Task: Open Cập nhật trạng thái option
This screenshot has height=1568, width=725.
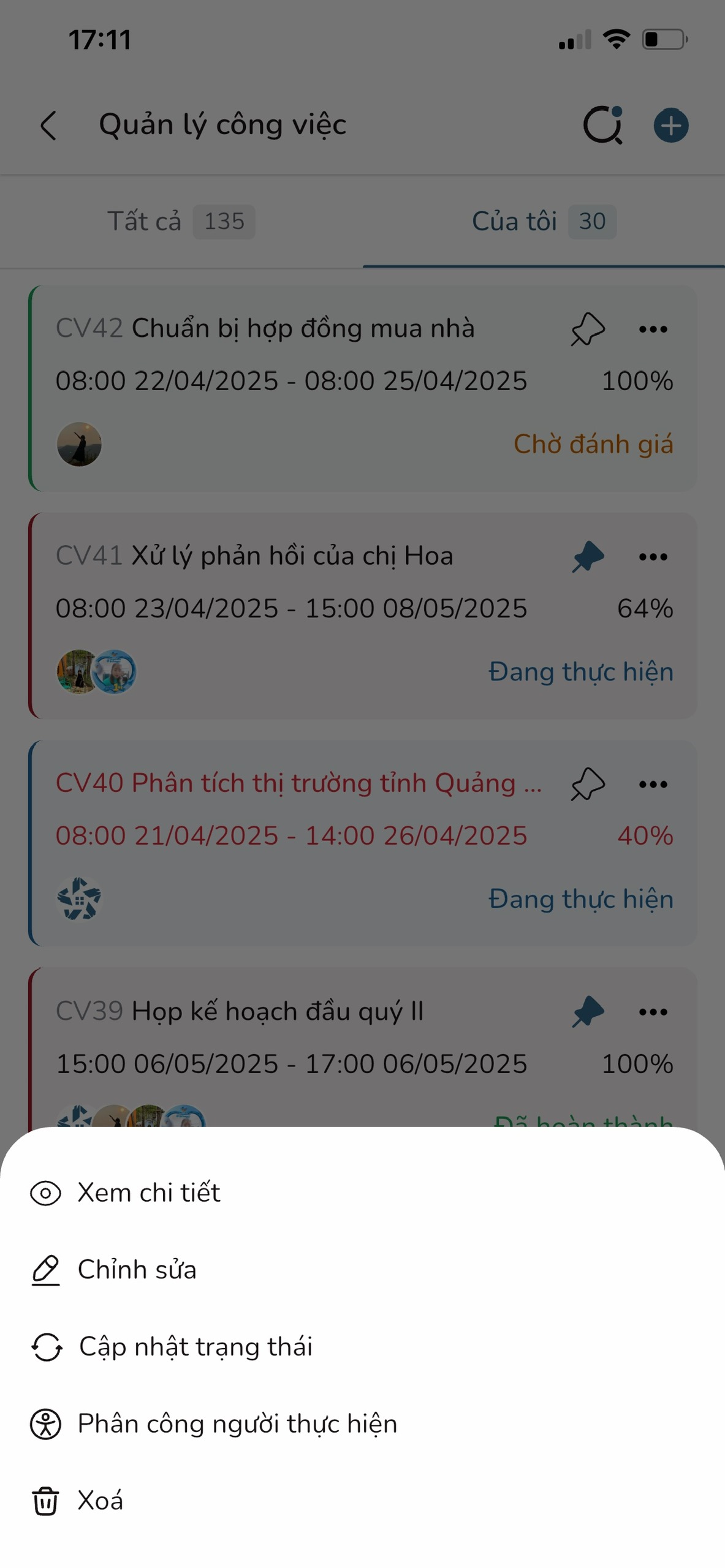Action: [195, 1347]
